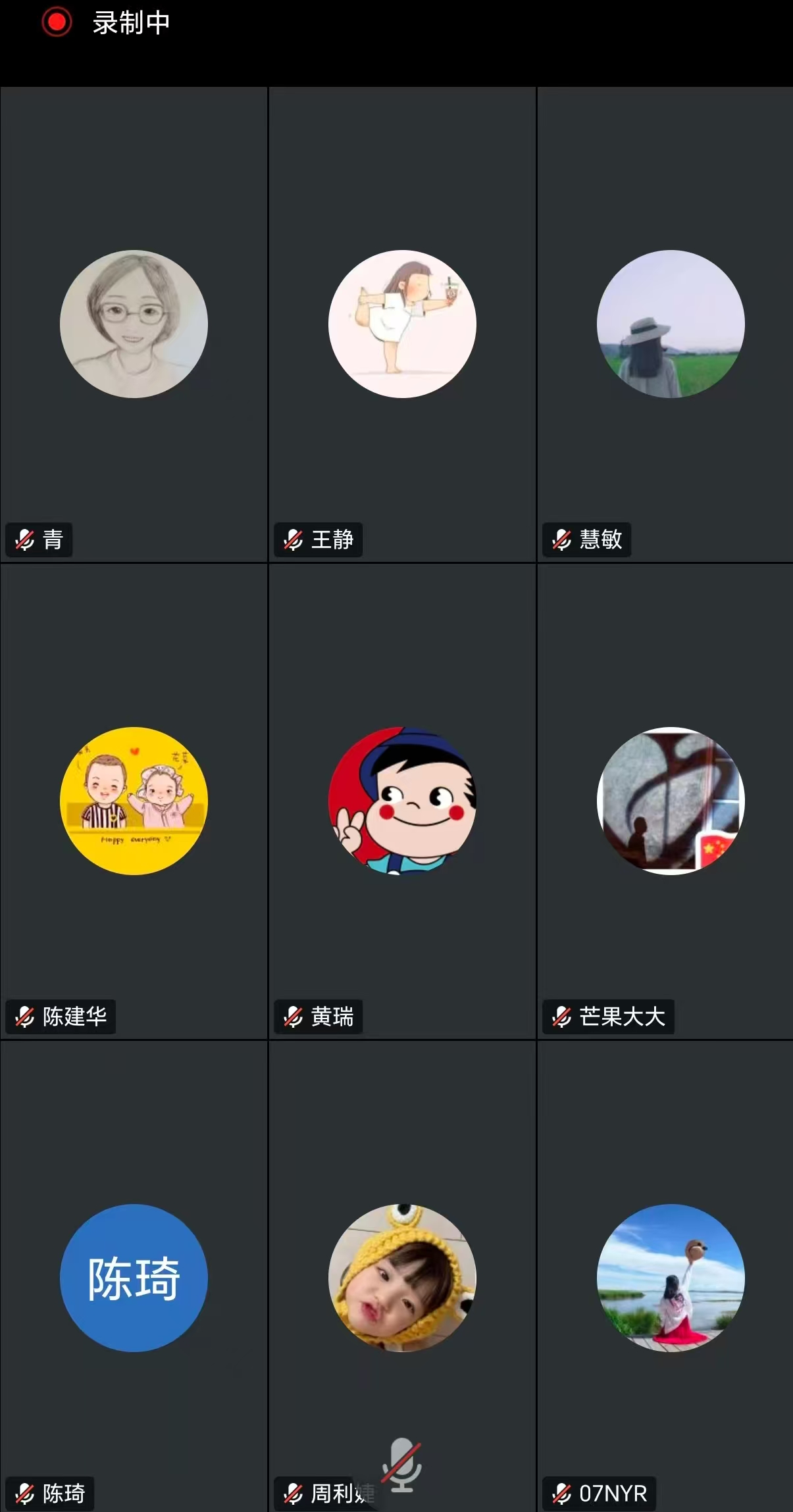Image resolution: width=793 pixels, height=1512 pixels.
Task: Open 黄瑞's participant tile
Action: coord(402,801)
